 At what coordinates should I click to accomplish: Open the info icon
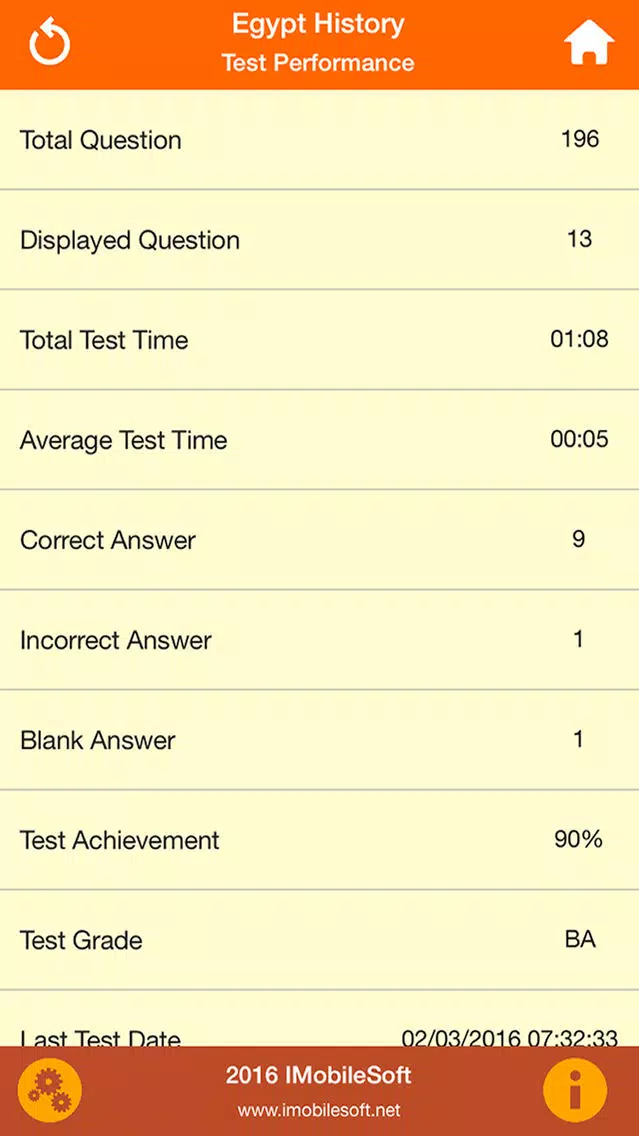pyautogui.click(x=575, y=1090)
